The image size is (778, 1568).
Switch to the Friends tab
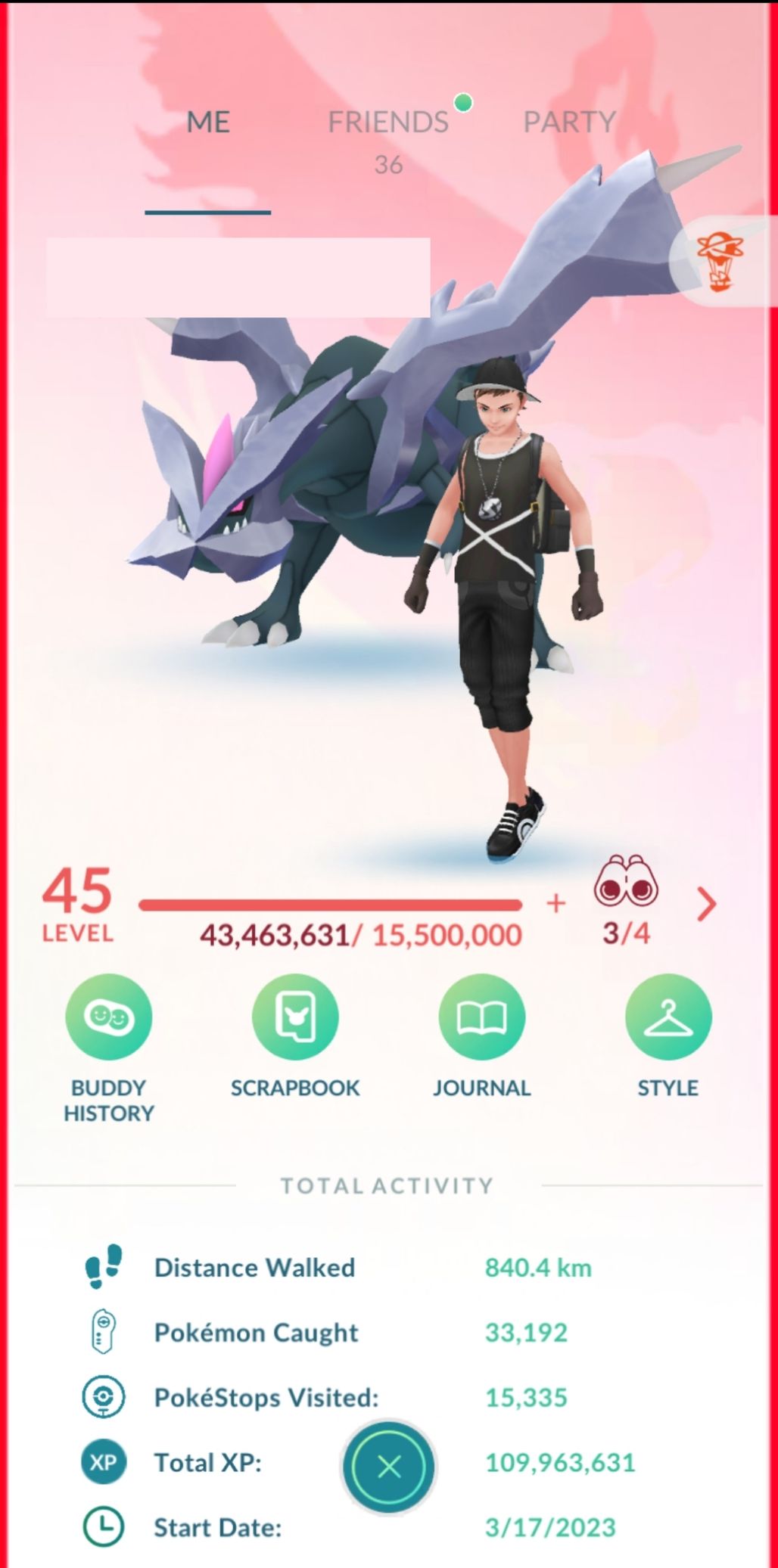[388, 123]
